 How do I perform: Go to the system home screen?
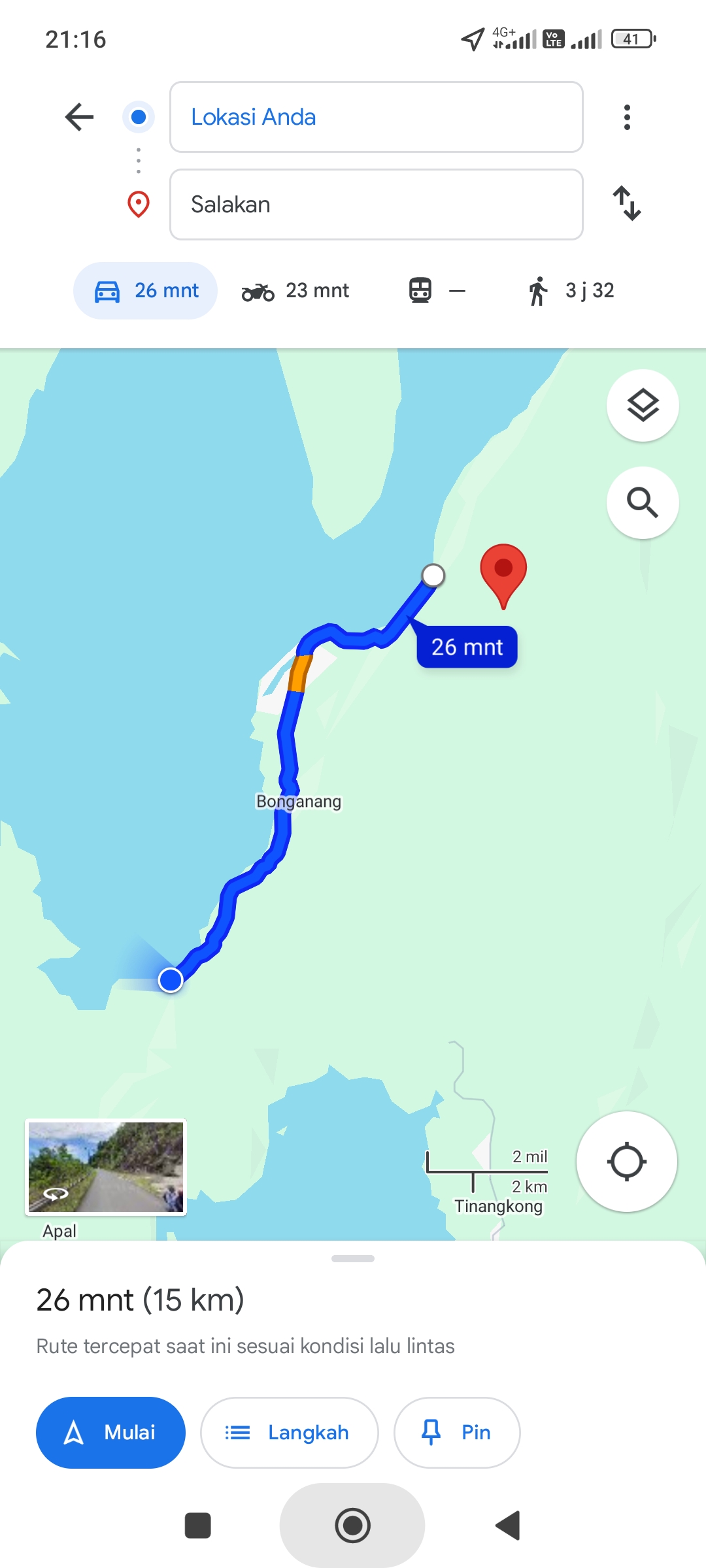[x=352, y=1526]
